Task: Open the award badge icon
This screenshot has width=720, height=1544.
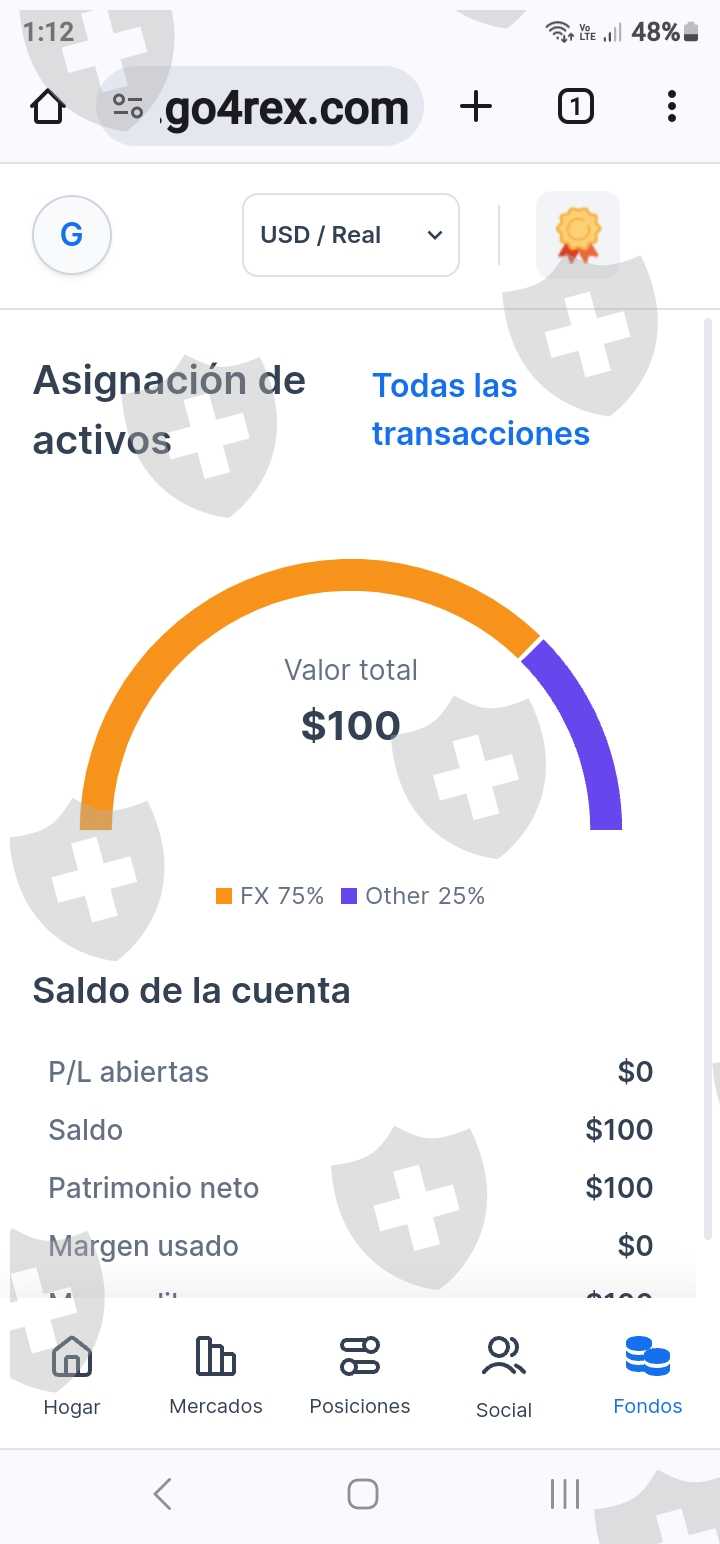Action: click(x=578, y=235)
